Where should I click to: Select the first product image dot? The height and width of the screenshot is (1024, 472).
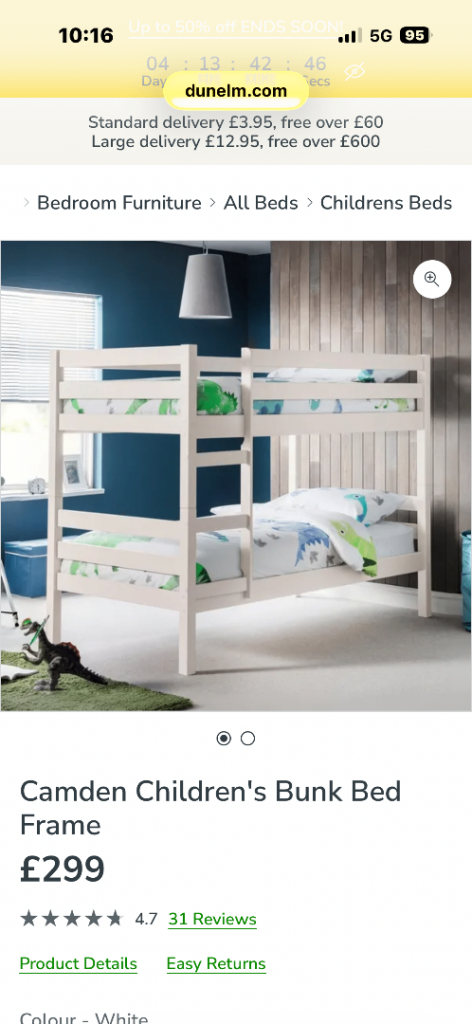coord(224,738)
